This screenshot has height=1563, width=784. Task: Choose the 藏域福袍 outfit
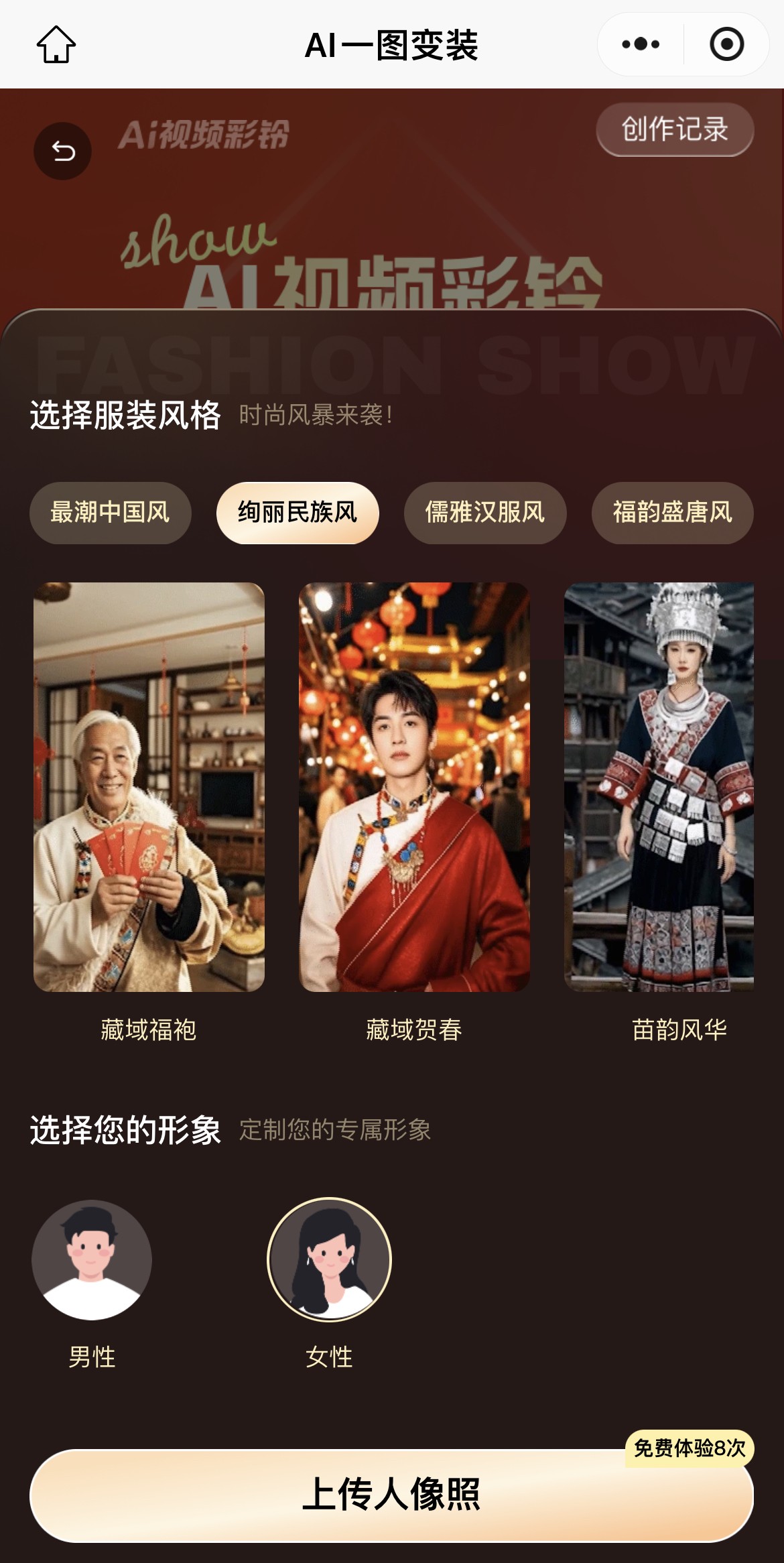[149, 787]
